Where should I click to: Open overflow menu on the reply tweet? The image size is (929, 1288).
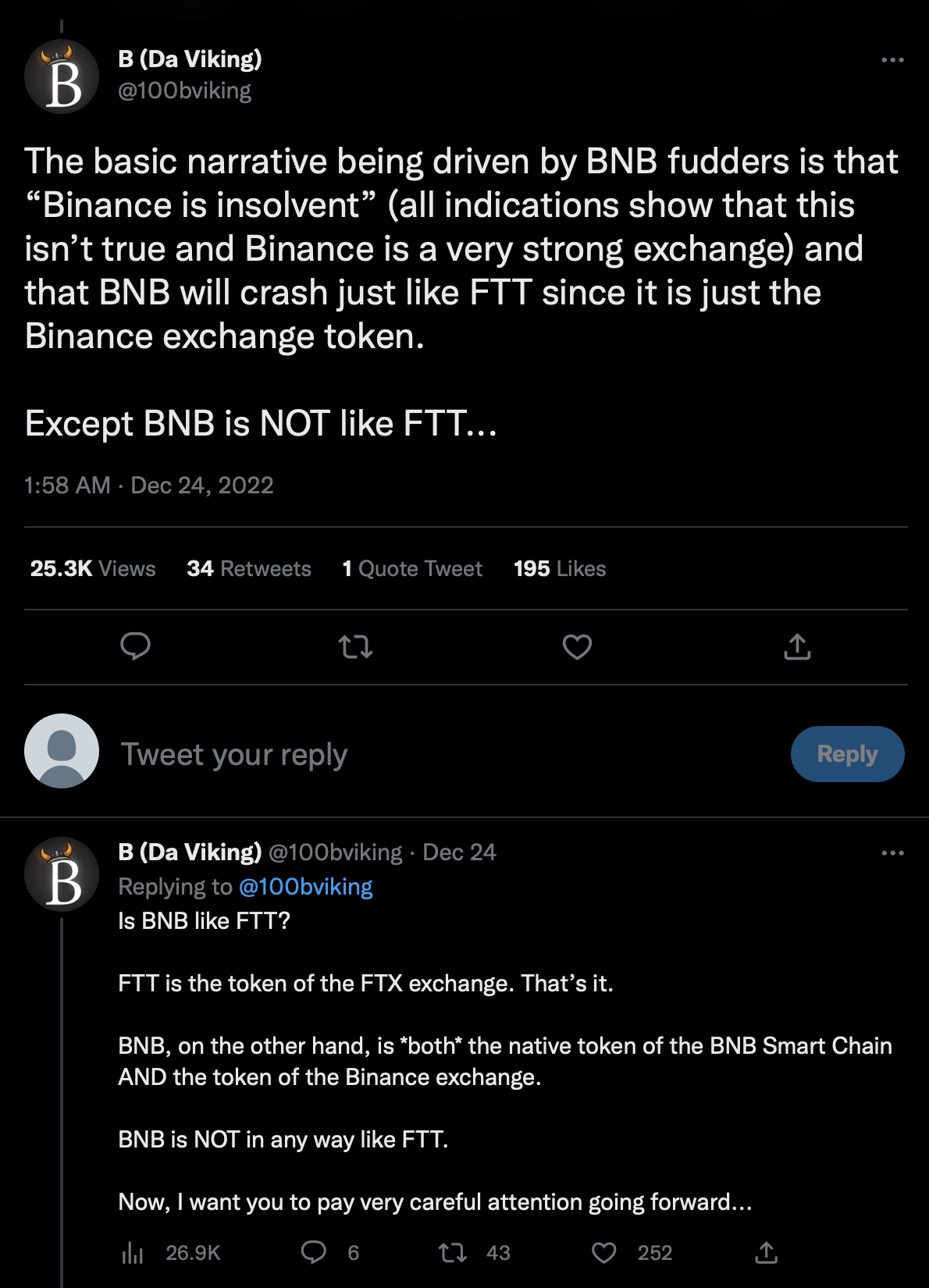892,852
